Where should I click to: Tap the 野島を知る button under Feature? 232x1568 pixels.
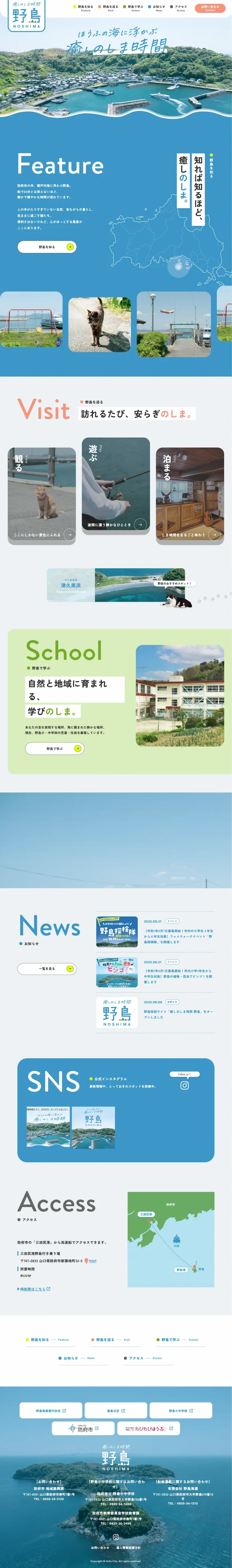pos(47,247)
